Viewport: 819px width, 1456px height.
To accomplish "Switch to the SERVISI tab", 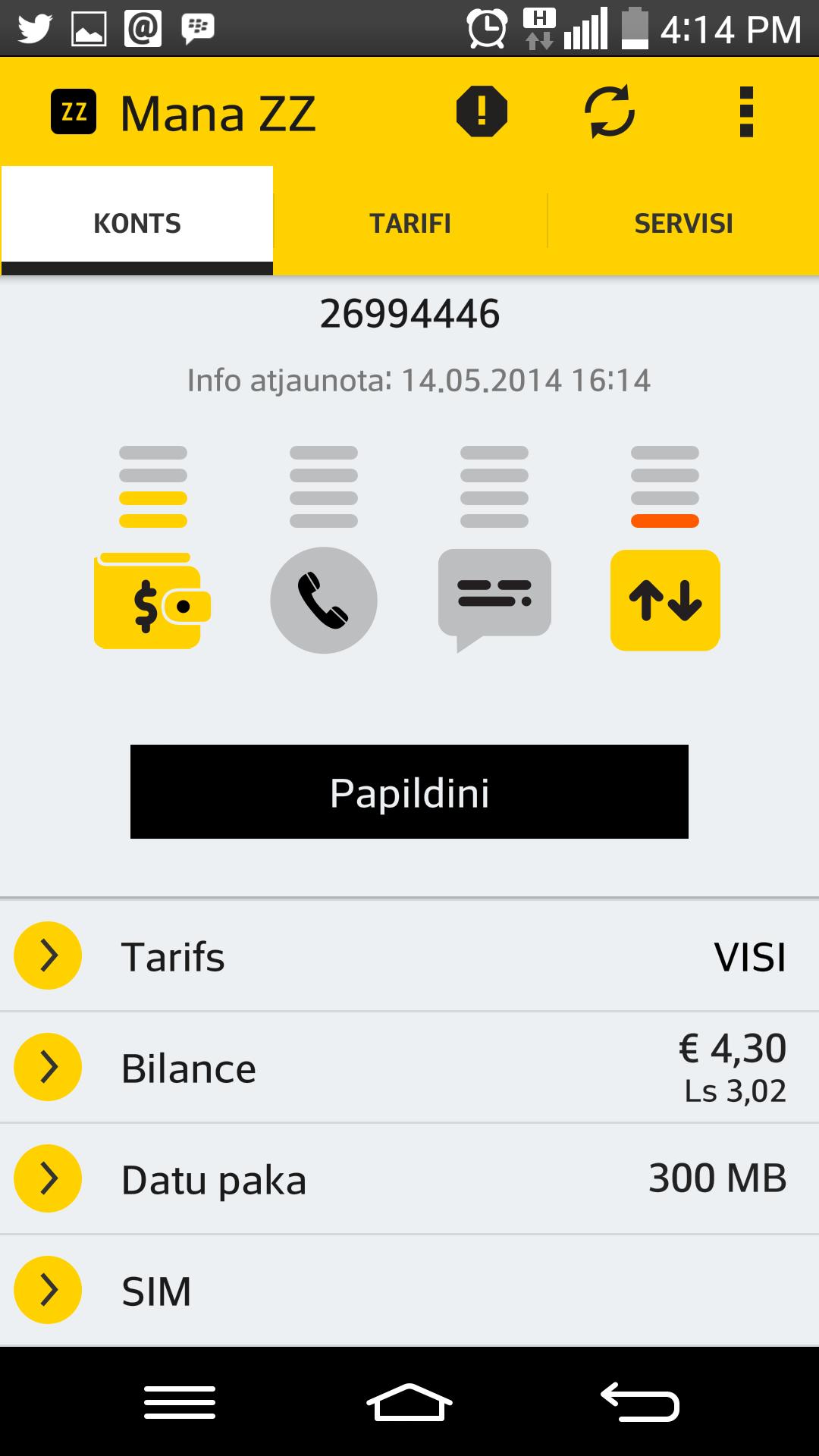I will (683, 223).
